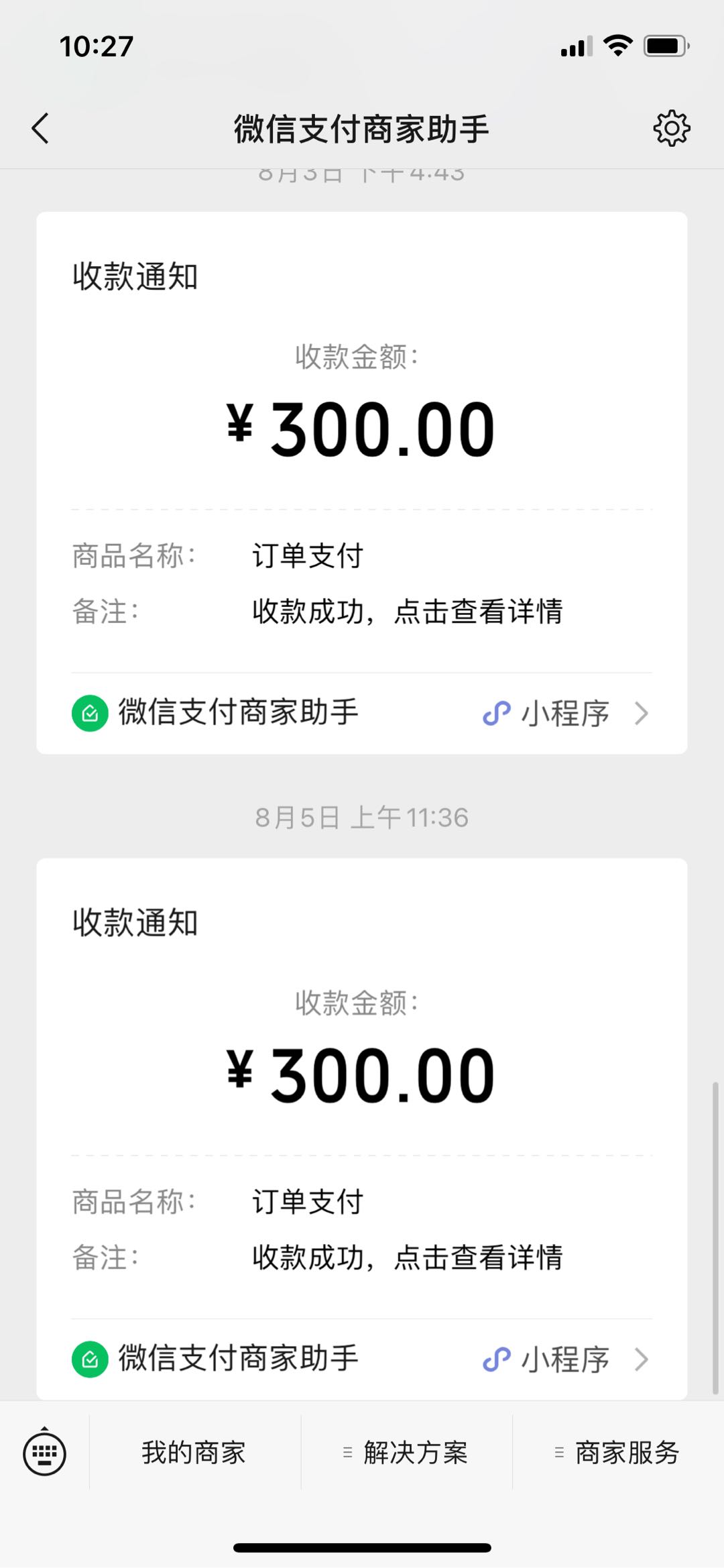Open the settings gear icon
The height and width of the screenshot is (1568, 724).
[671, 128]
